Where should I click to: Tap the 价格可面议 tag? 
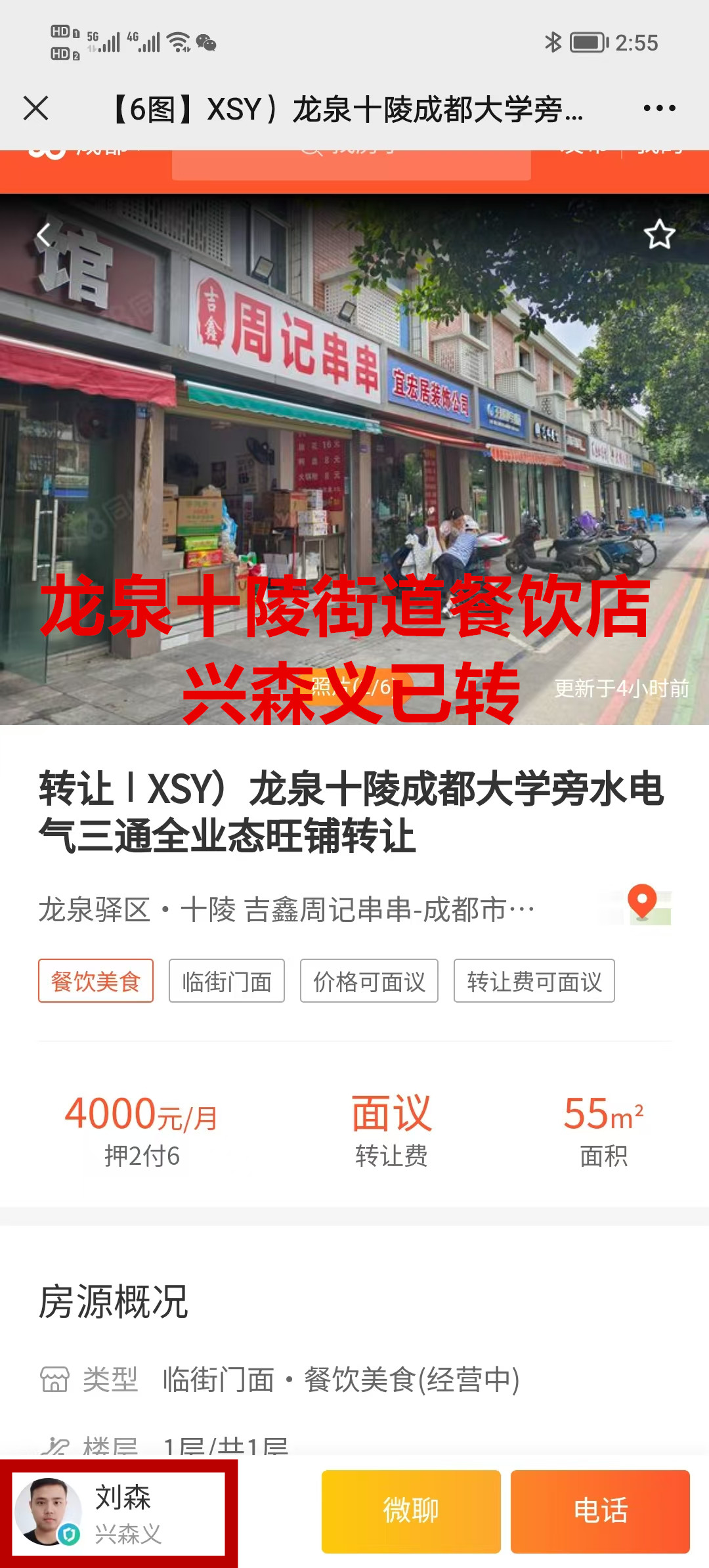[x=369, y=981]
